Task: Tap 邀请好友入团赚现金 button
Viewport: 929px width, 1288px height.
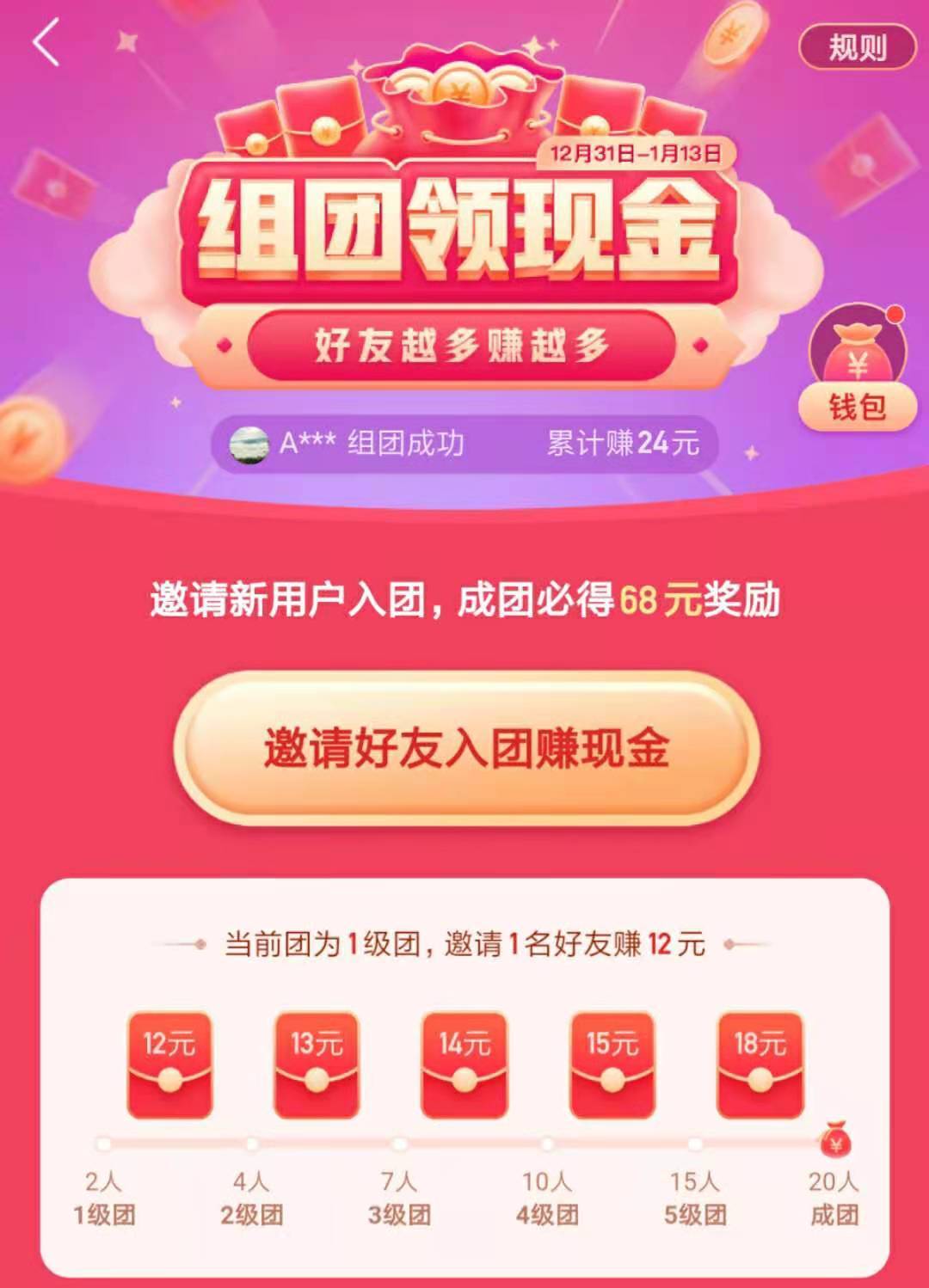Action: click(466, 748)
